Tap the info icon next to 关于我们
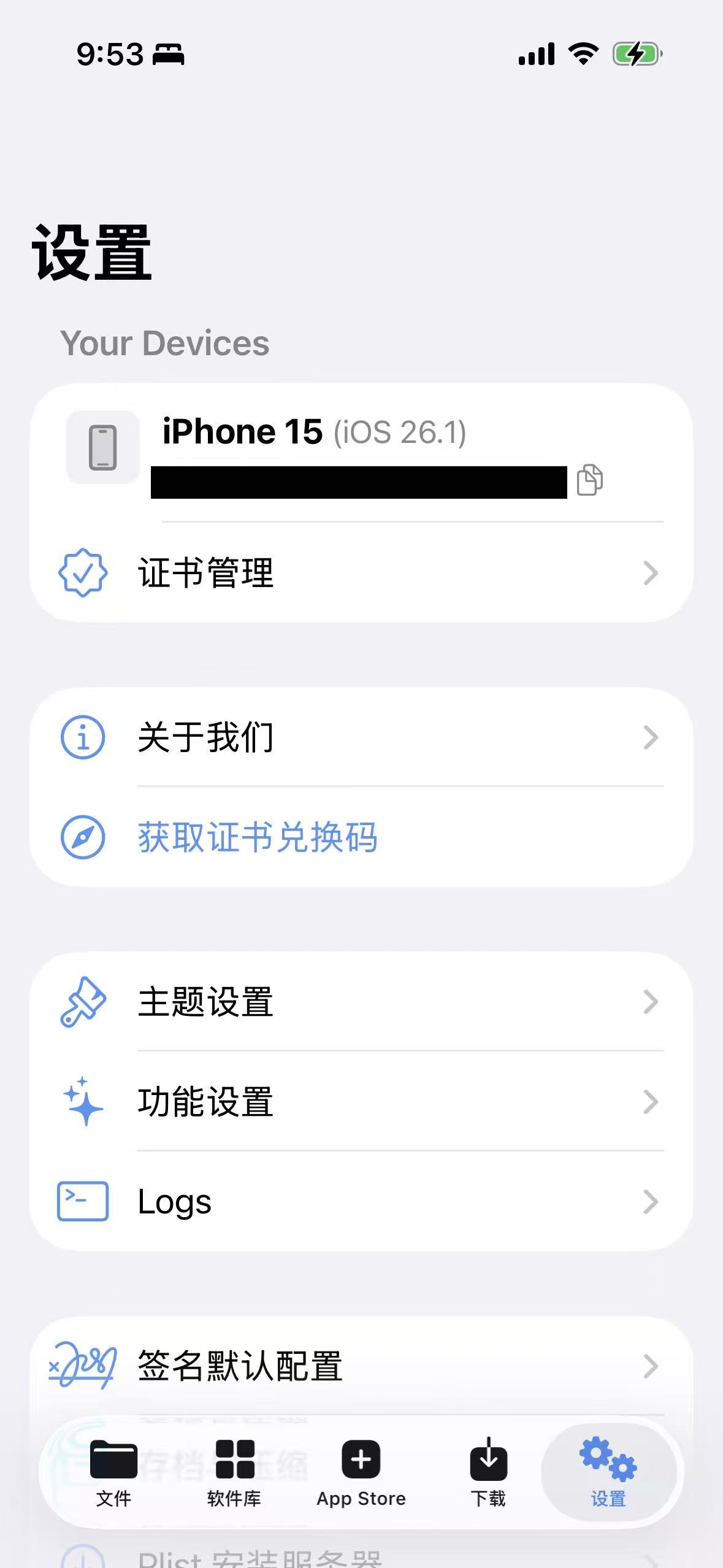Screen dimensions: 723x1568 coord(83,737)
